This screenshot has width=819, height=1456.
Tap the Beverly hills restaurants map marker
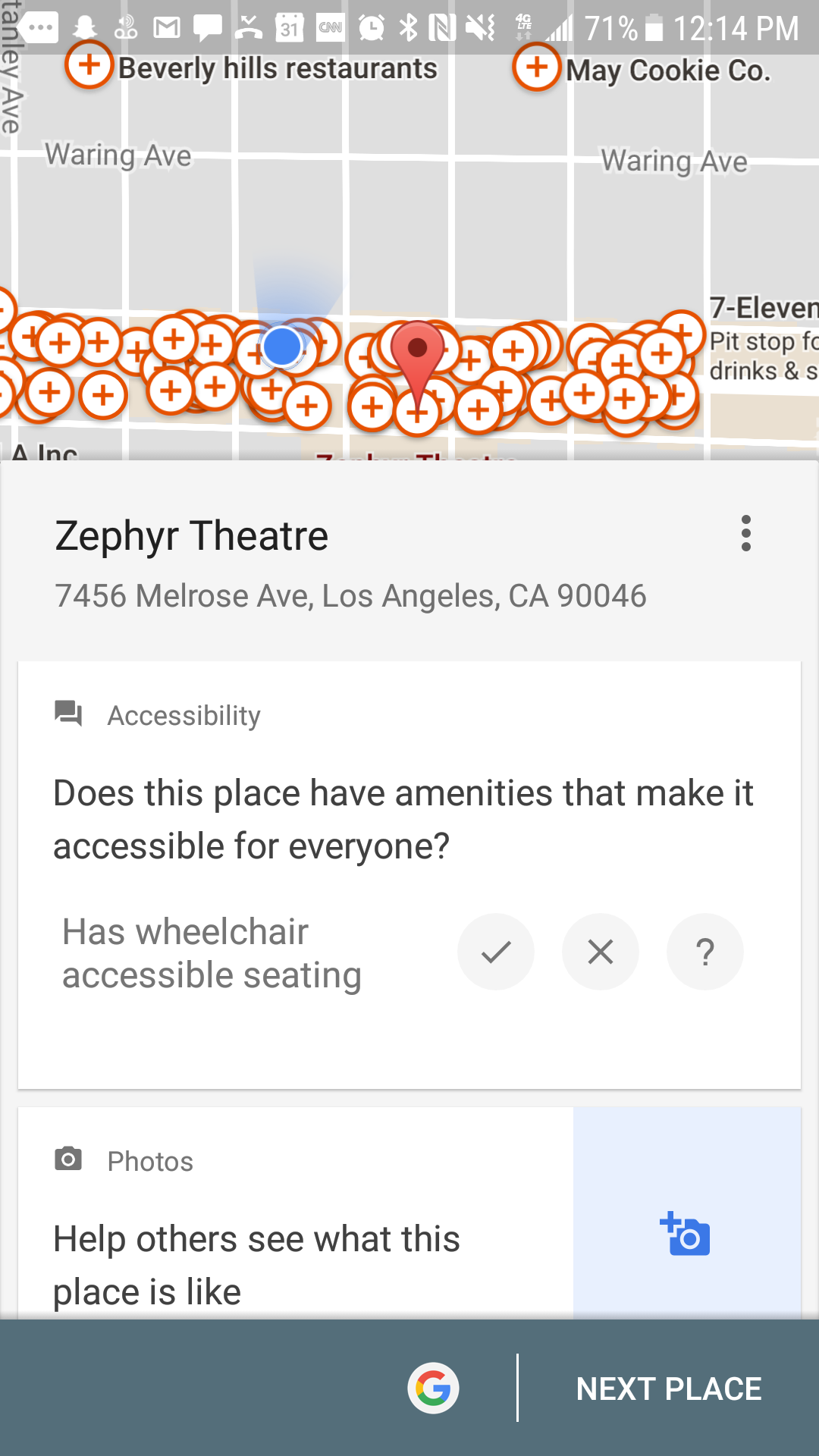pos(89,65)
